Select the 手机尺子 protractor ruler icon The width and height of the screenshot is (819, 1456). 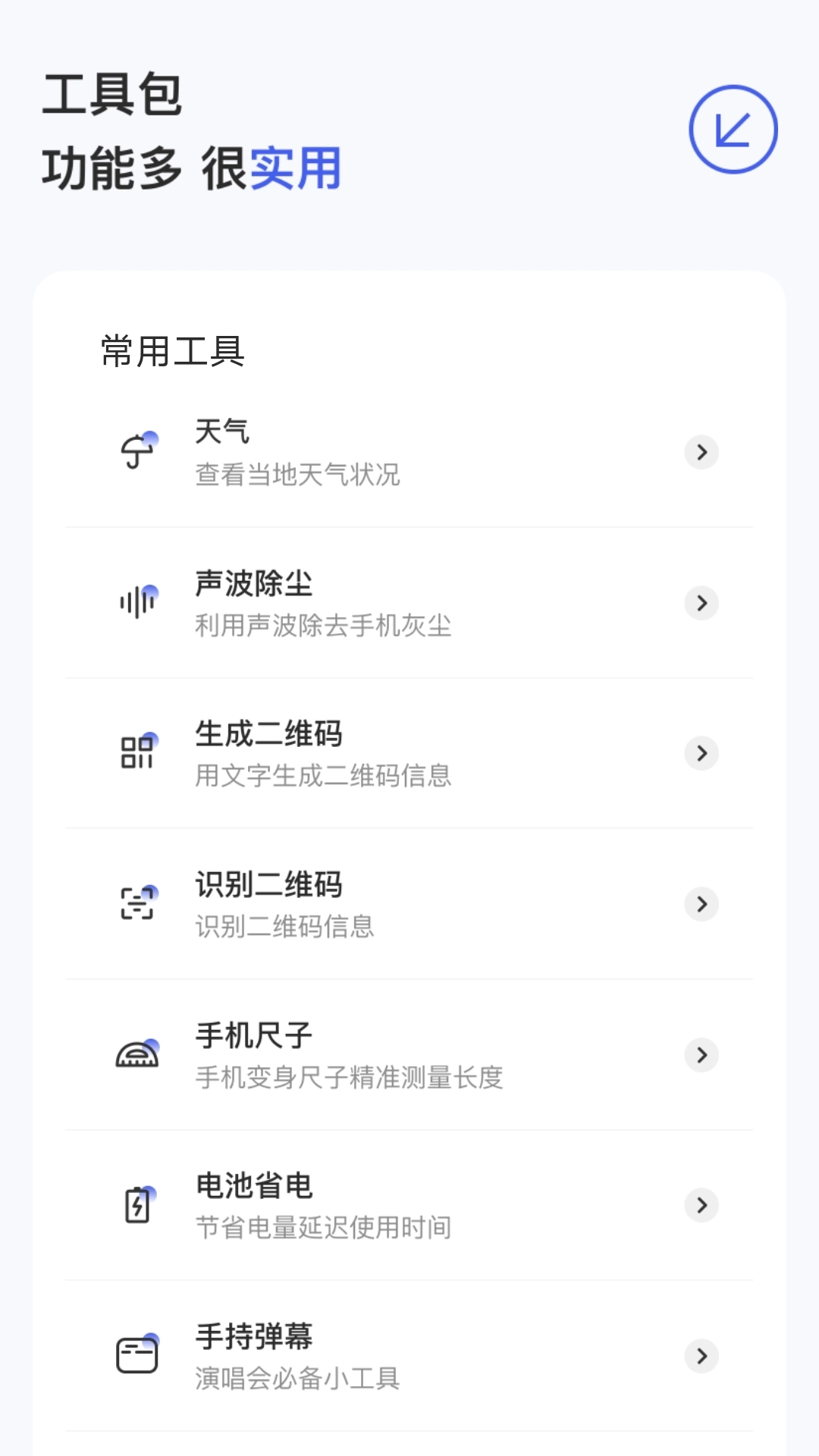(x=139, y=1054)
